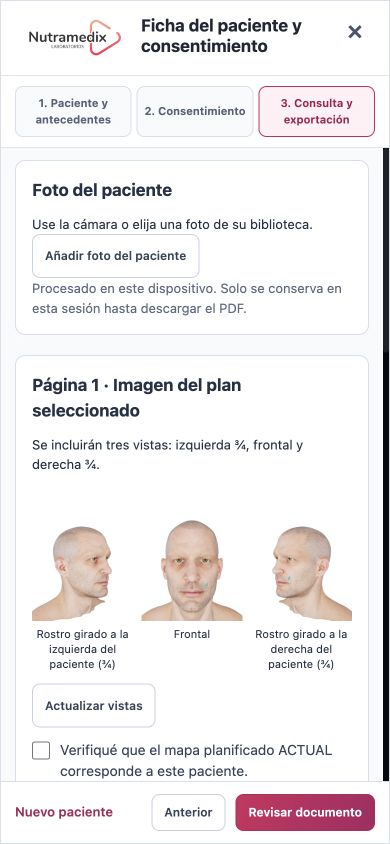The width and height of the screenshot is (390, 844).
Task: Tap Revisar documento
Action: [305, 812]
